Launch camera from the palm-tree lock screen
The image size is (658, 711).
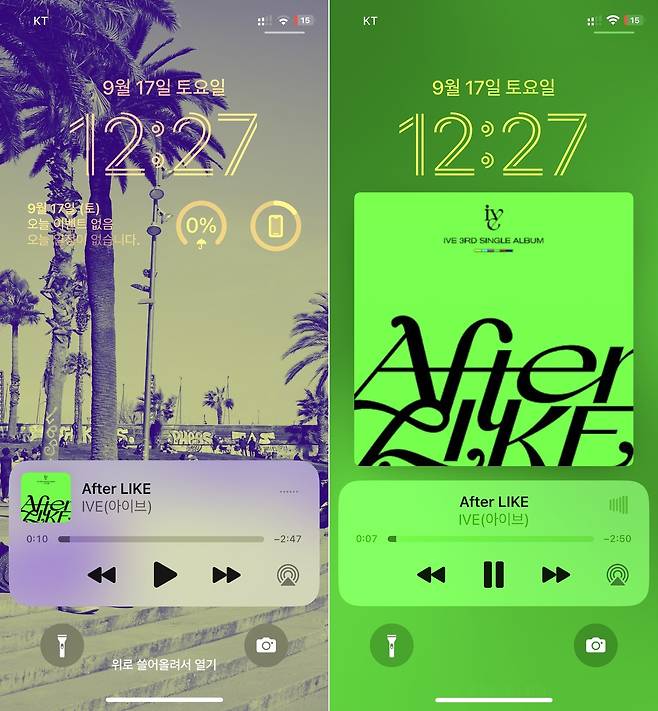tap(266, 645)
